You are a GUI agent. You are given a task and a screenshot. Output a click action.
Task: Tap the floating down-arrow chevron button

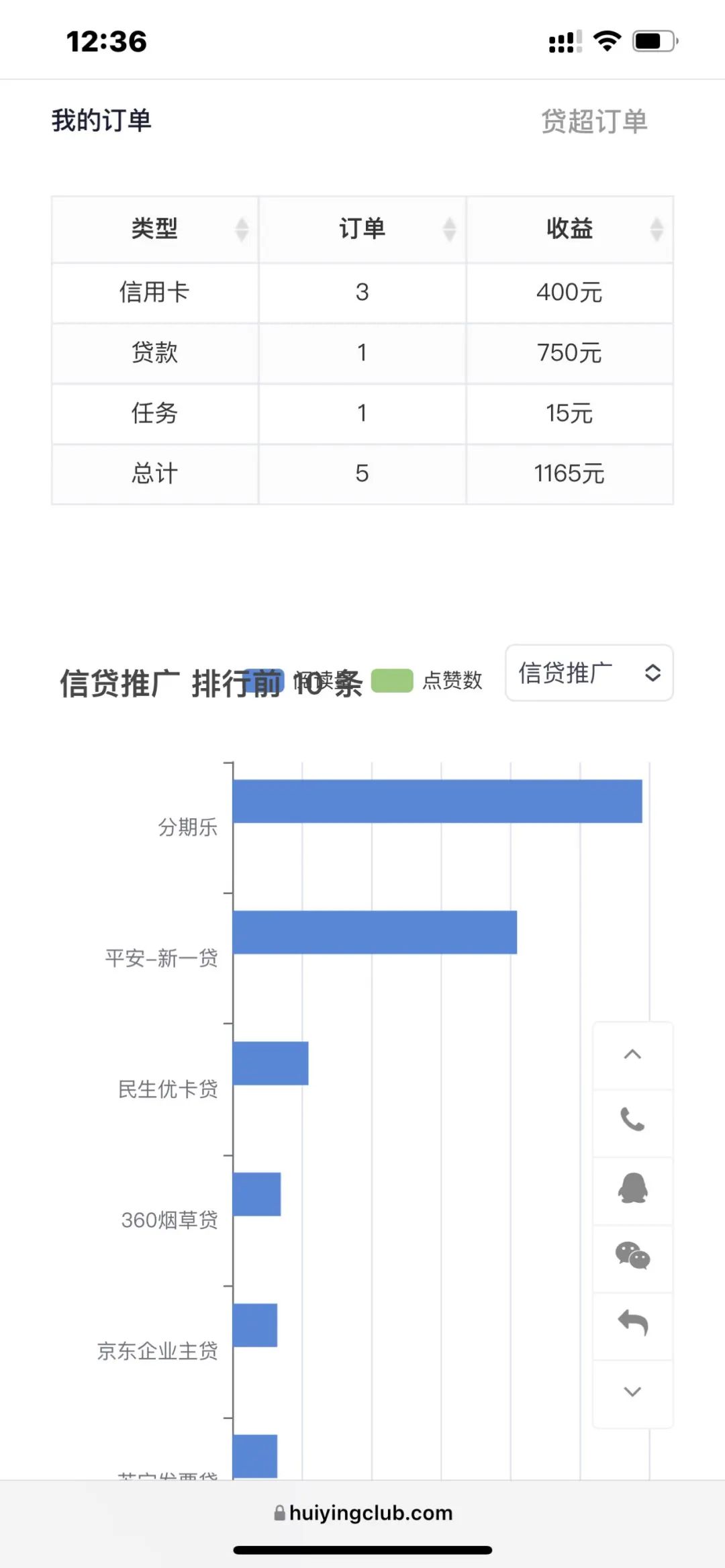pos(632,1391)
